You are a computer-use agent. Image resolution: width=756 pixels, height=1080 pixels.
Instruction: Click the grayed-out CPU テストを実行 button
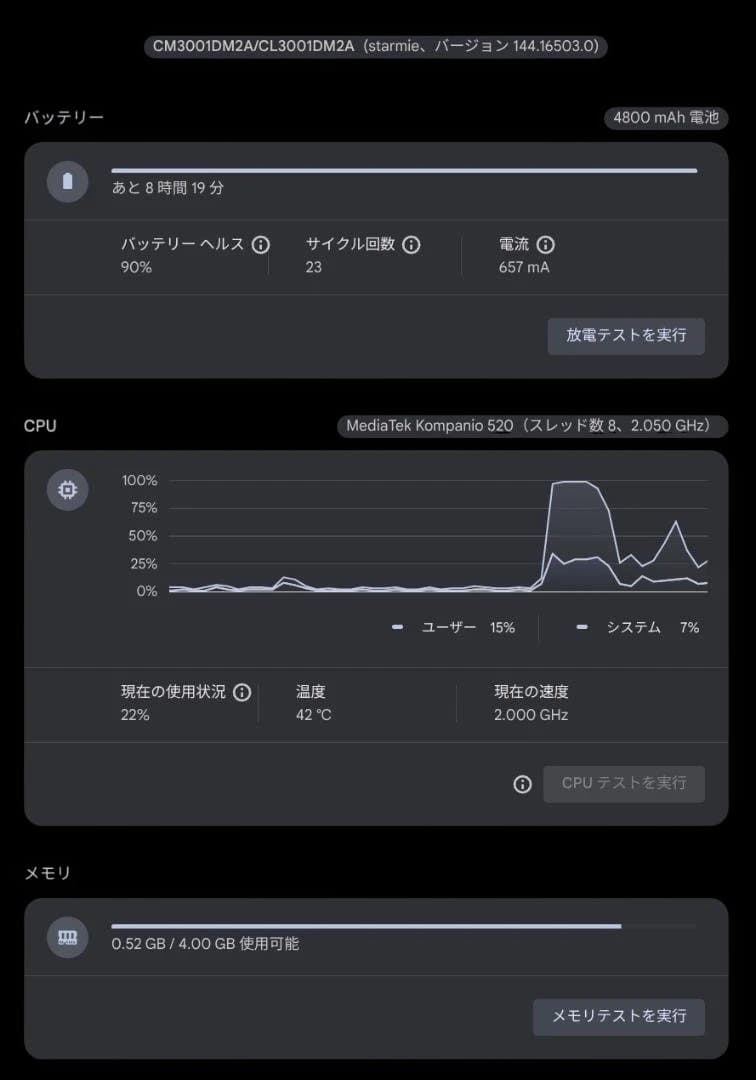624,784
